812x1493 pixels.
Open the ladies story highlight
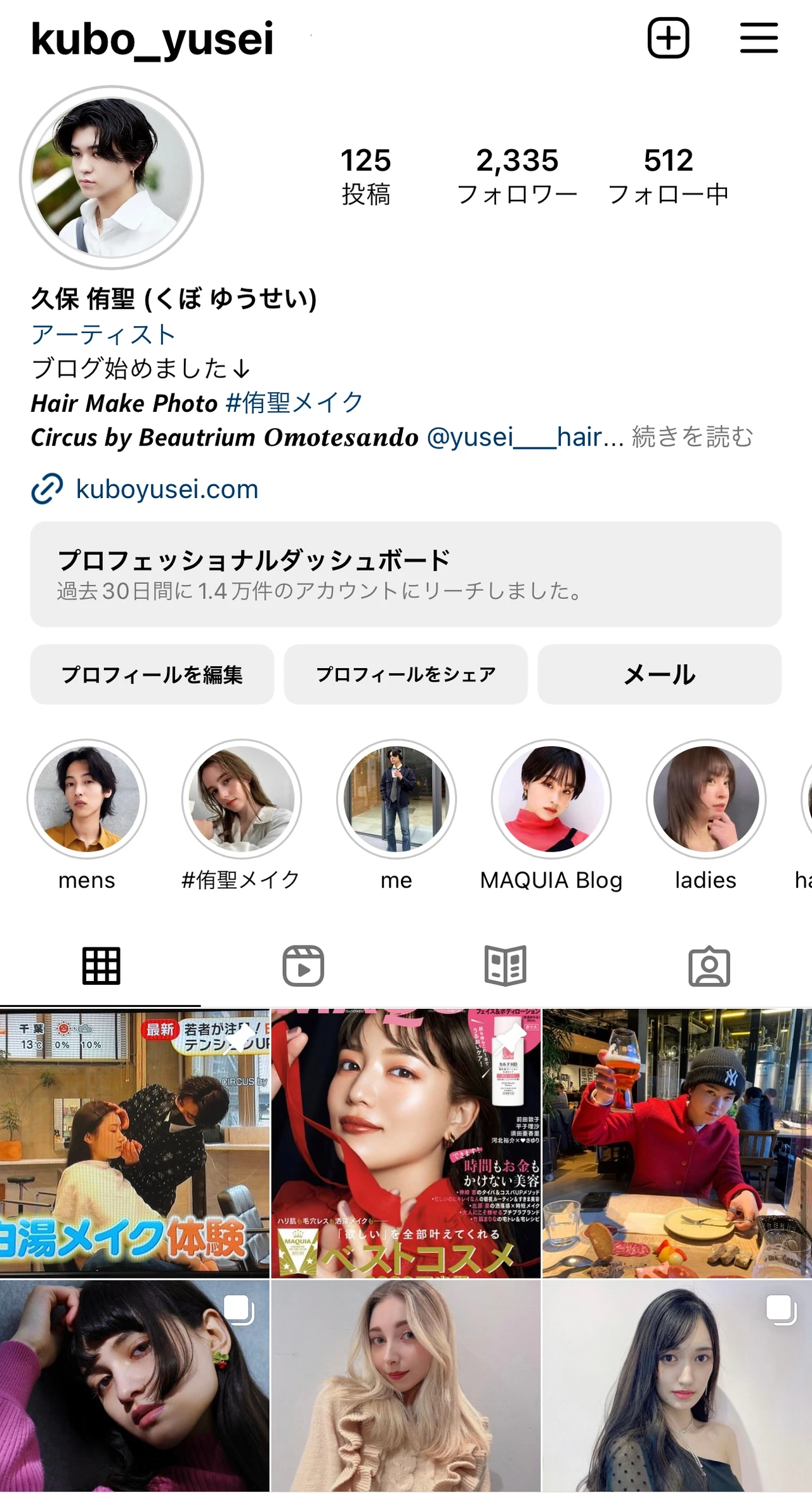(706, 799)
